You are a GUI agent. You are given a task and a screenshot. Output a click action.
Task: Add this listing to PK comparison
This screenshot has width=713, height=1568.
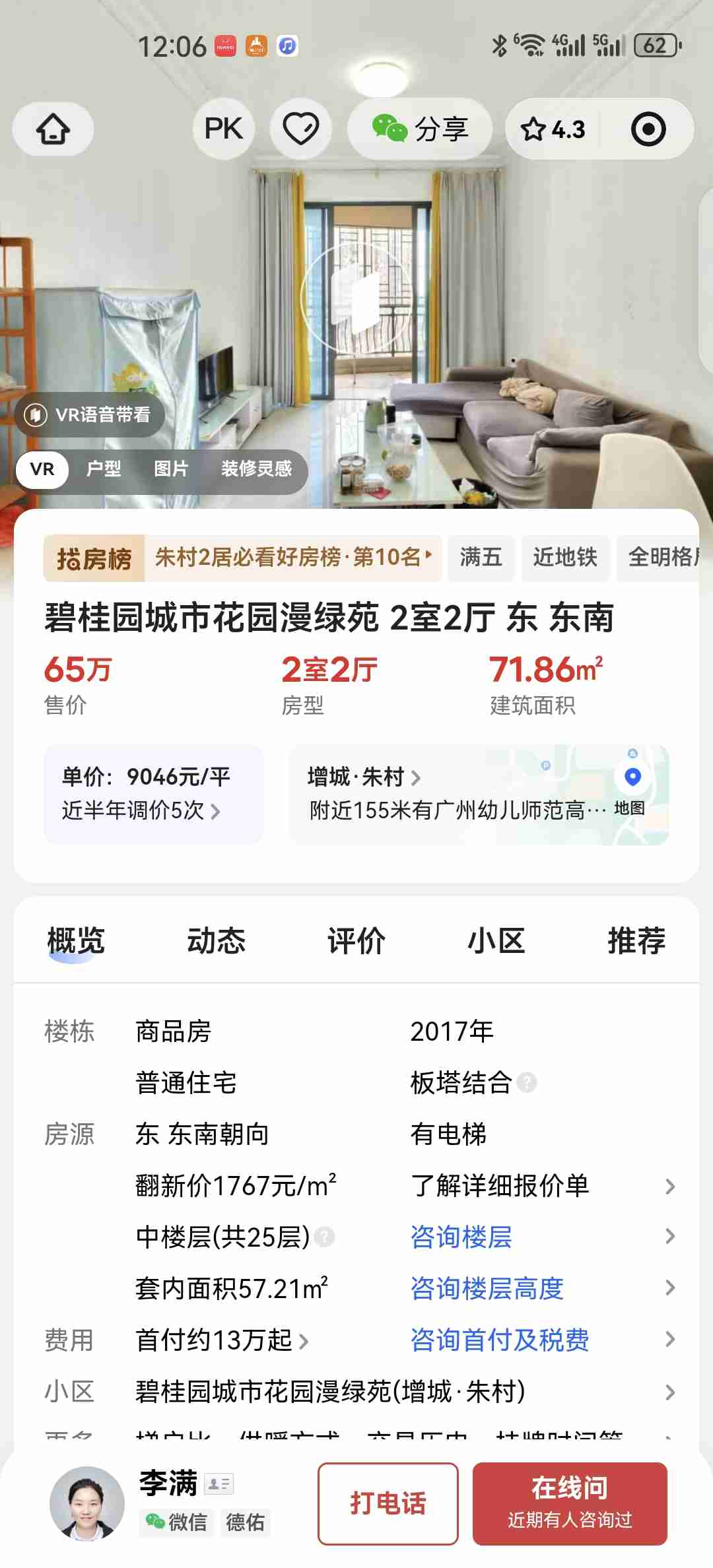point(224,129)
